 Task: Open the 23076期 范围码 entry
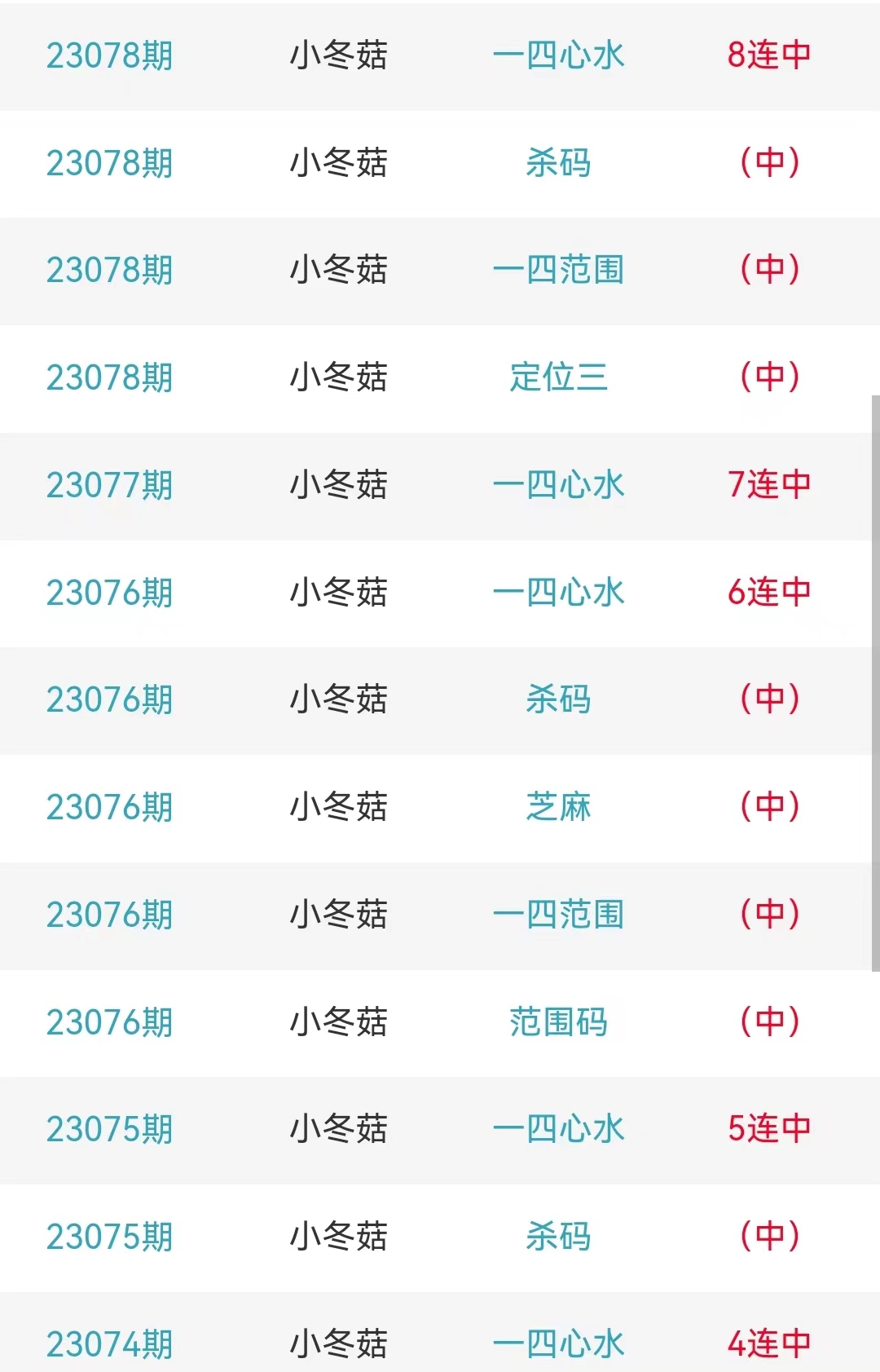558,1022
